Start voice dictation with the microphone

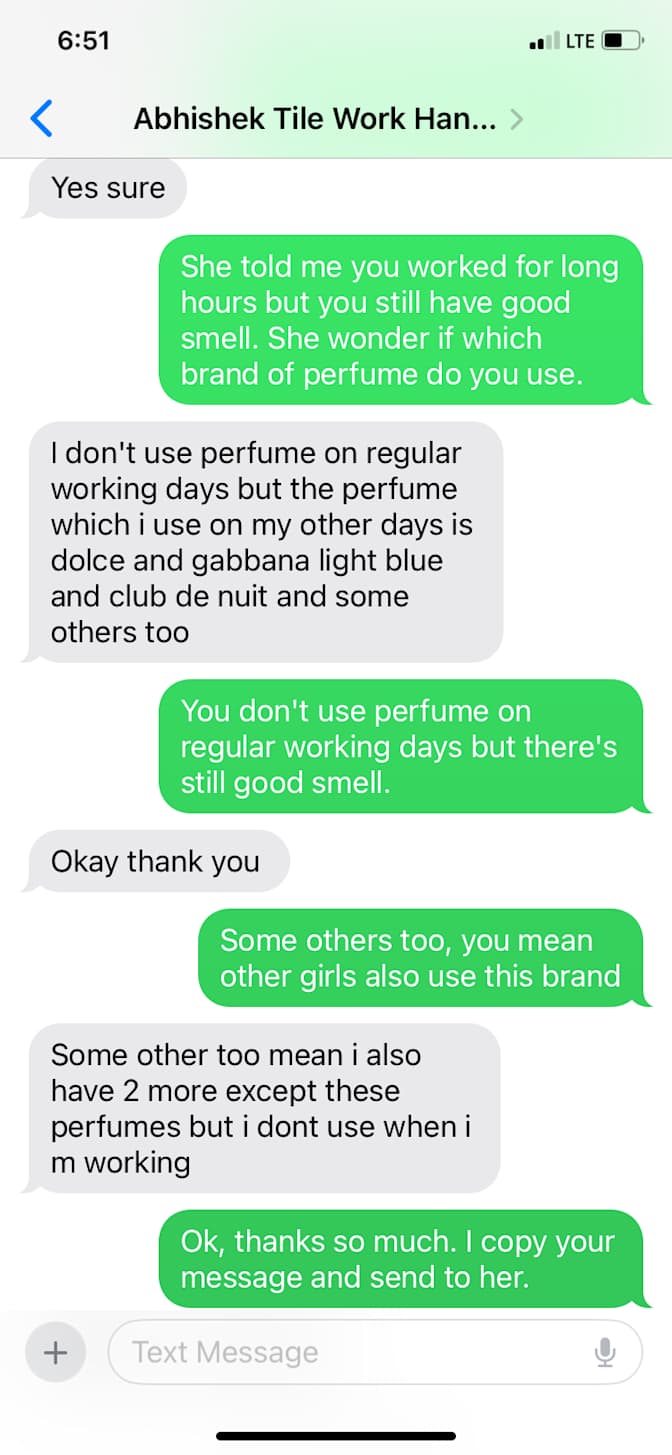[x=605, y=1353]
